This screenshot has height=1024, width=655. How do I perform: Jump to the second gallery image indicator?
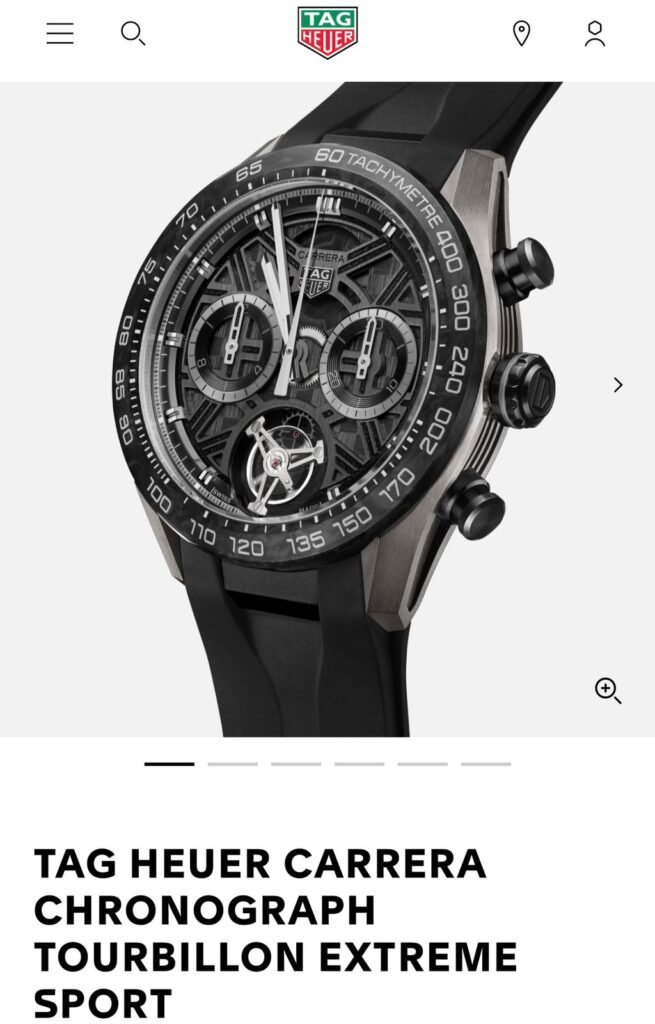point(233,764)
